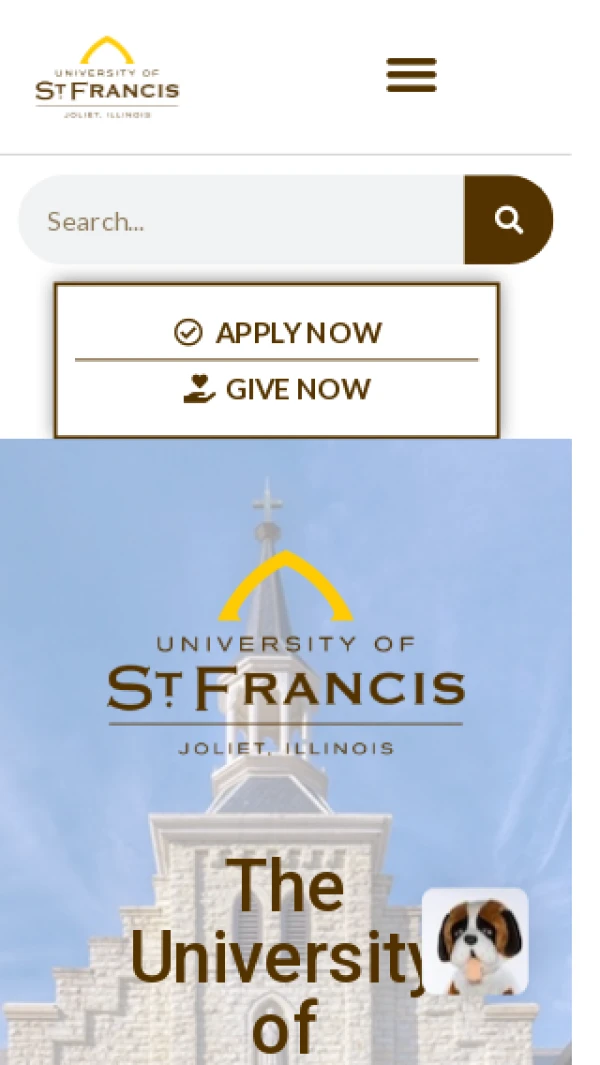Focus the Search text field
The image size is (600, 1065).
pos(242,221)
